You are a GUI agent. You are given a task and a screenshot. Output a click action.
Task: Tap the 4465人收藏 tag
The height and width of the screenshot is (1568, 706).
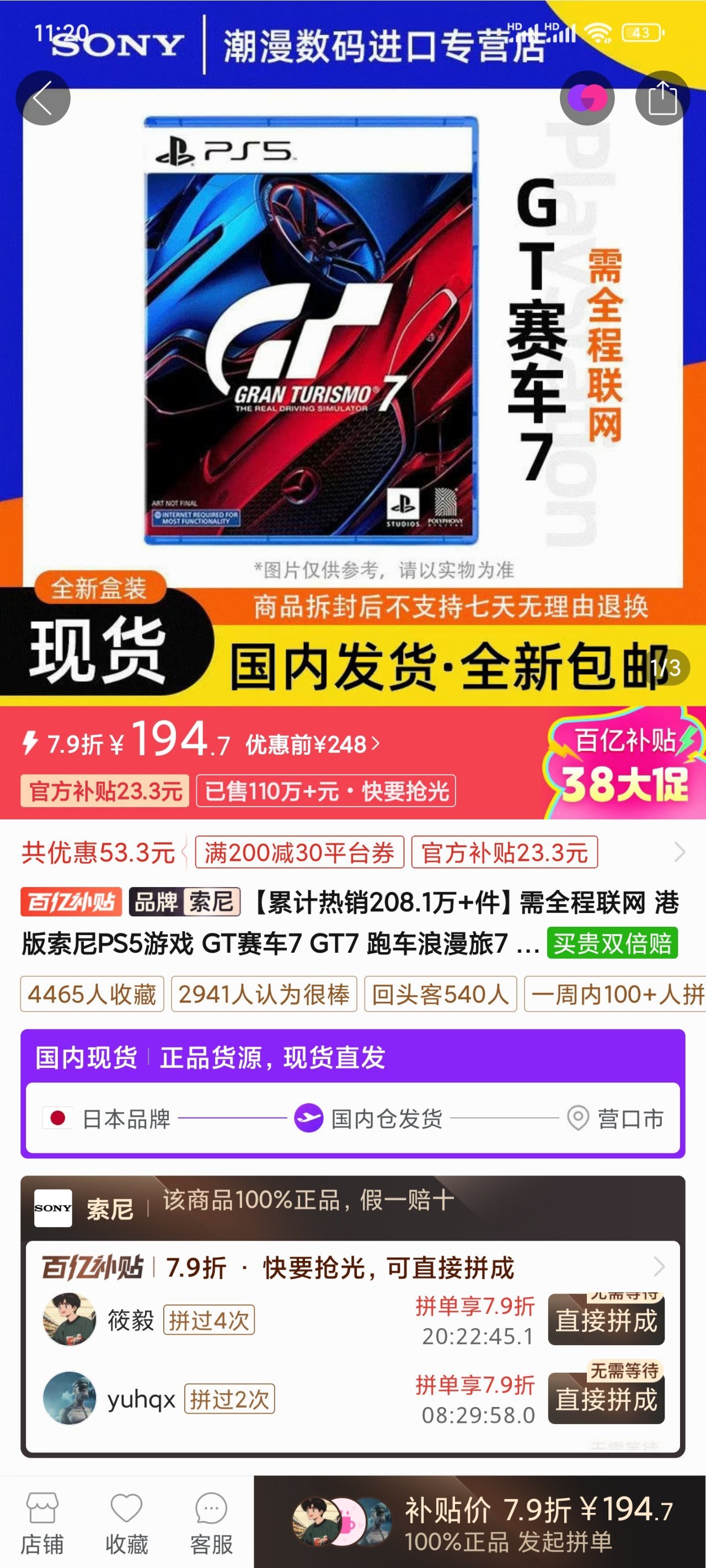pos(92,995)
